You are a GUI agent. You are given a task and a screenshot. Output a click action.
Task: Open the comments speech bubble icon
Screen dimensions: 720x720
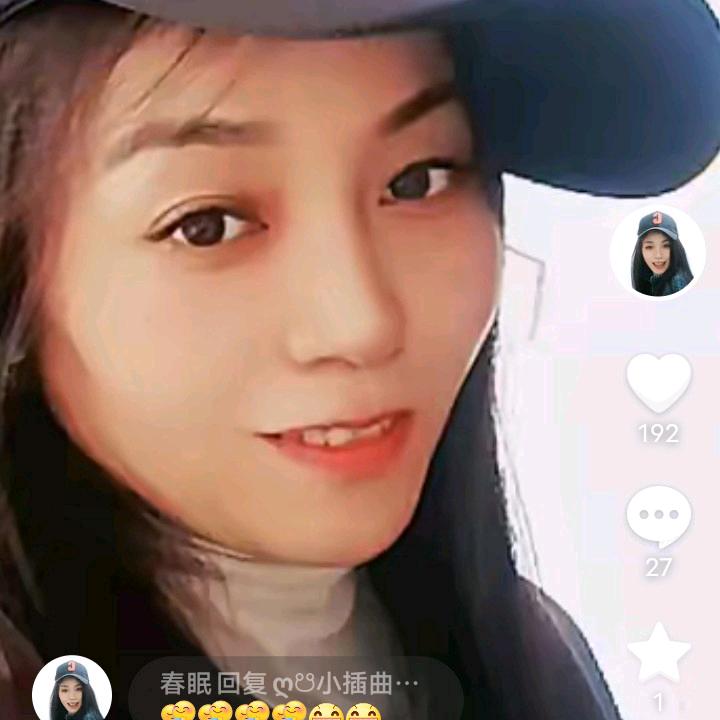tap(658, 517)
